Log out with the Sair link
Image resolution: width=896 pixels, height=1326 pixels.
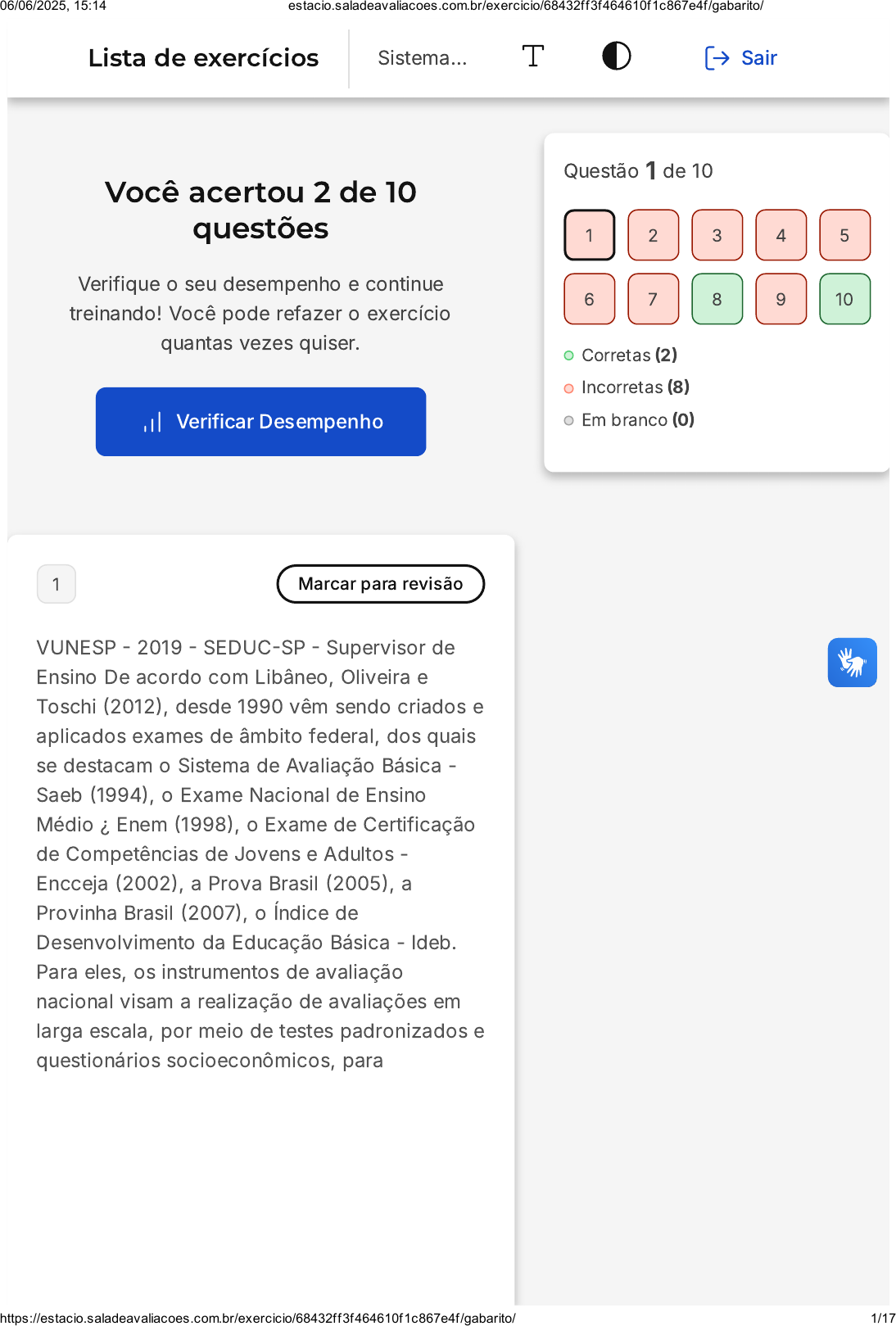click(x=740, y=58)
